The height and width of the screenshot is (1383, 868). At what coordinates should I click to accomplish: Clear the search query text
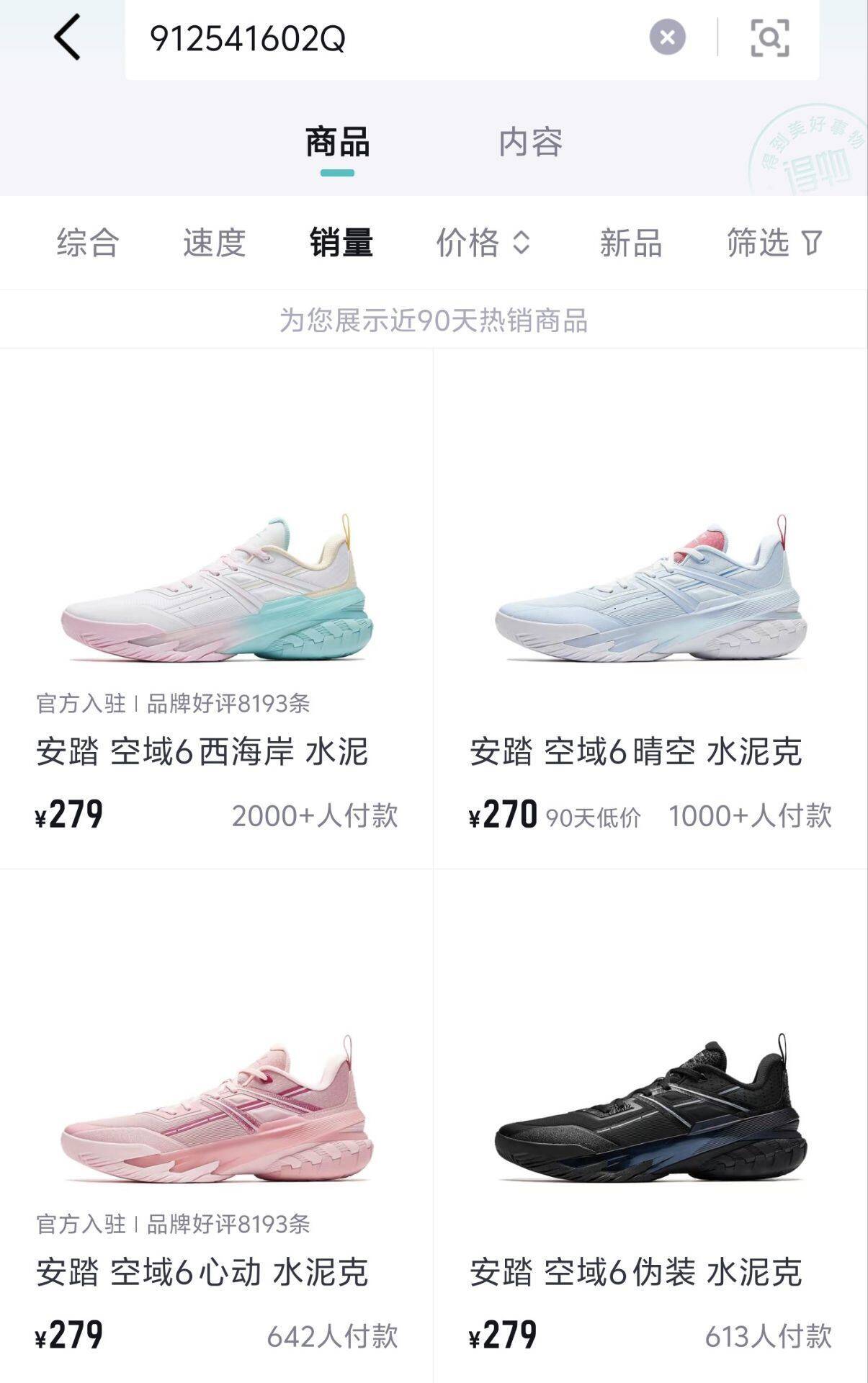(667, 37)
